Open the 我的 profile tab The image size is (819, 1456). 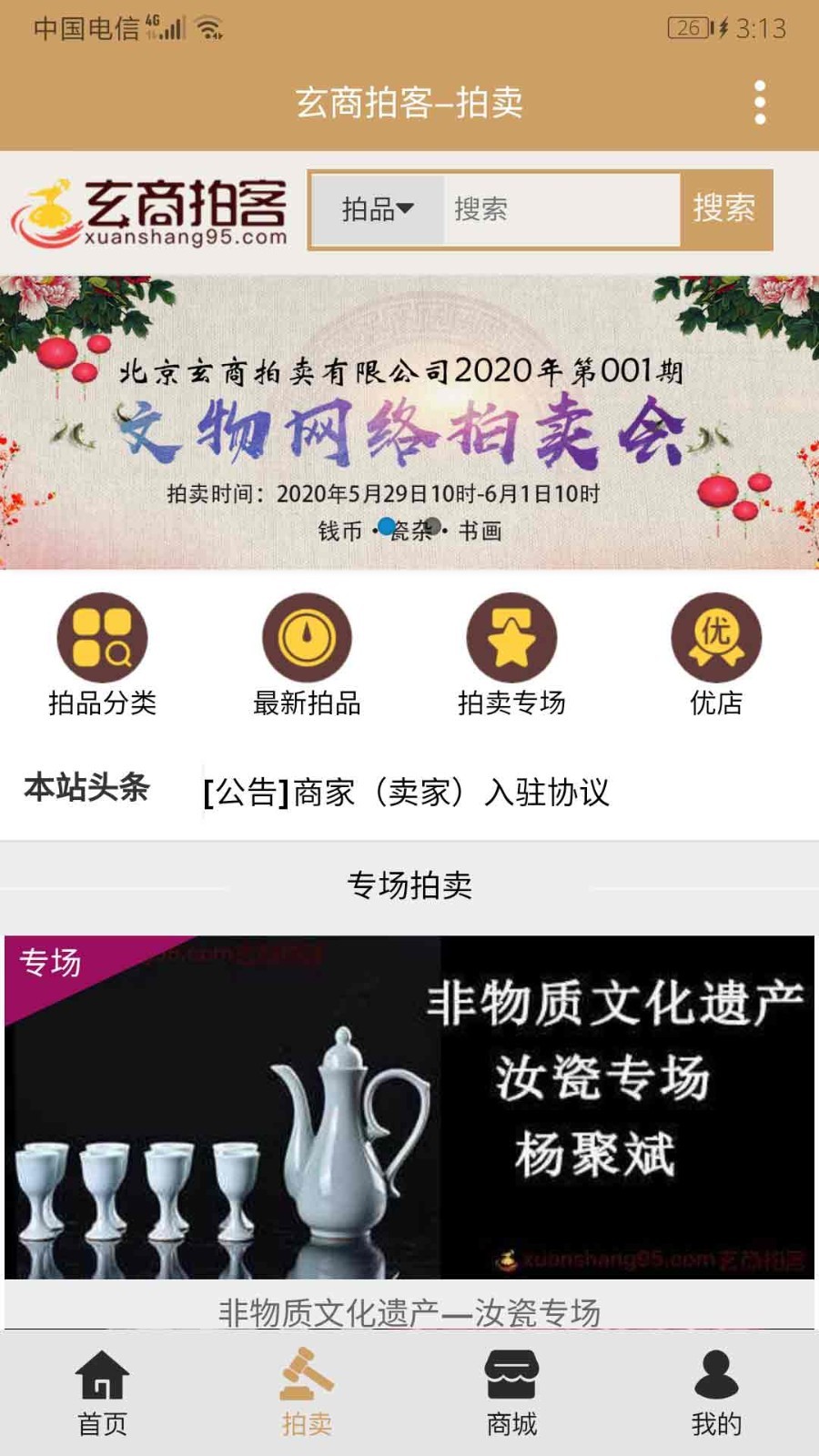(716, 1392)
